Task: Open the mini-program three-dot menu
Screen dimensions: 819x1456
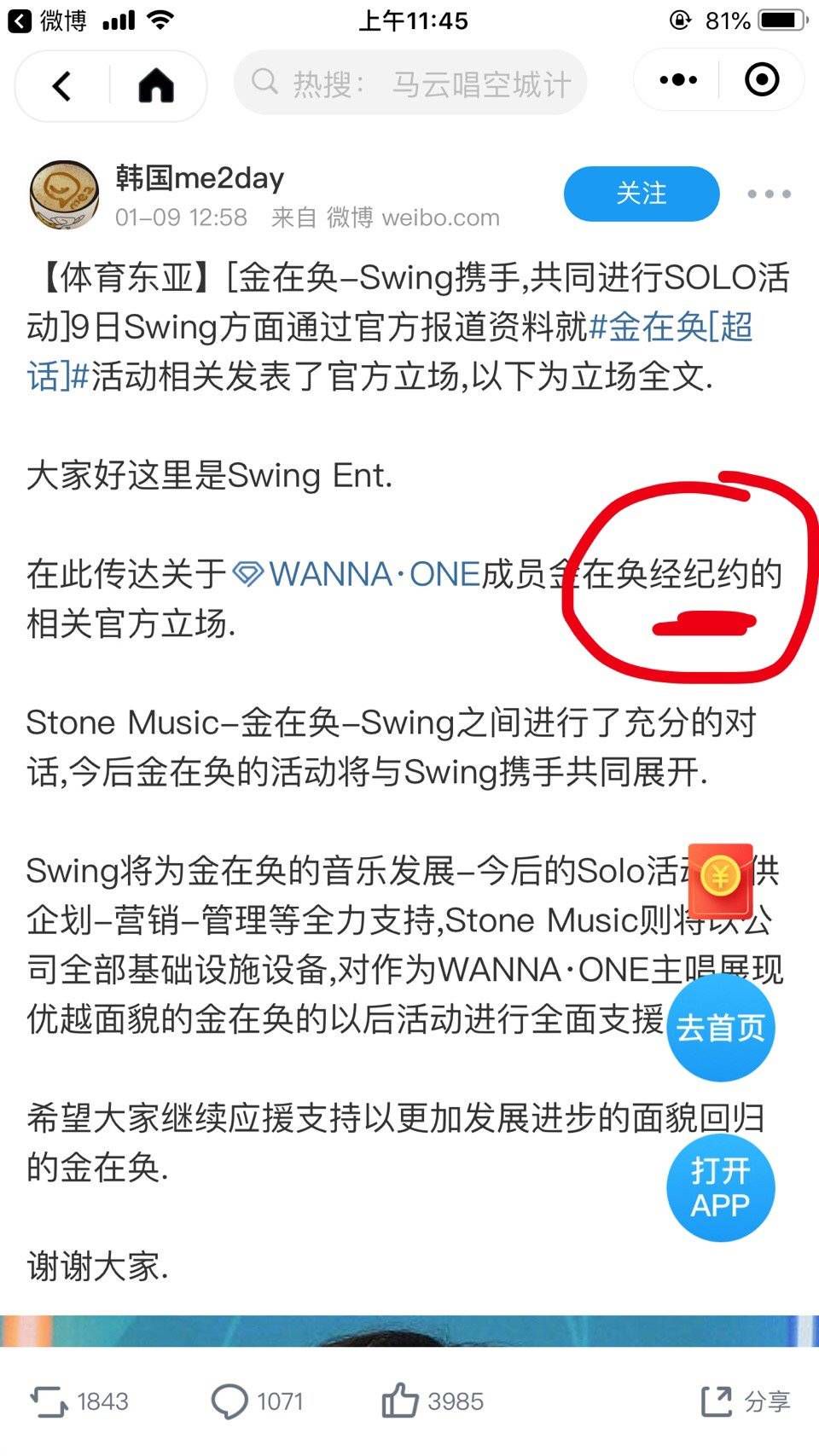Action: [678, 80]
